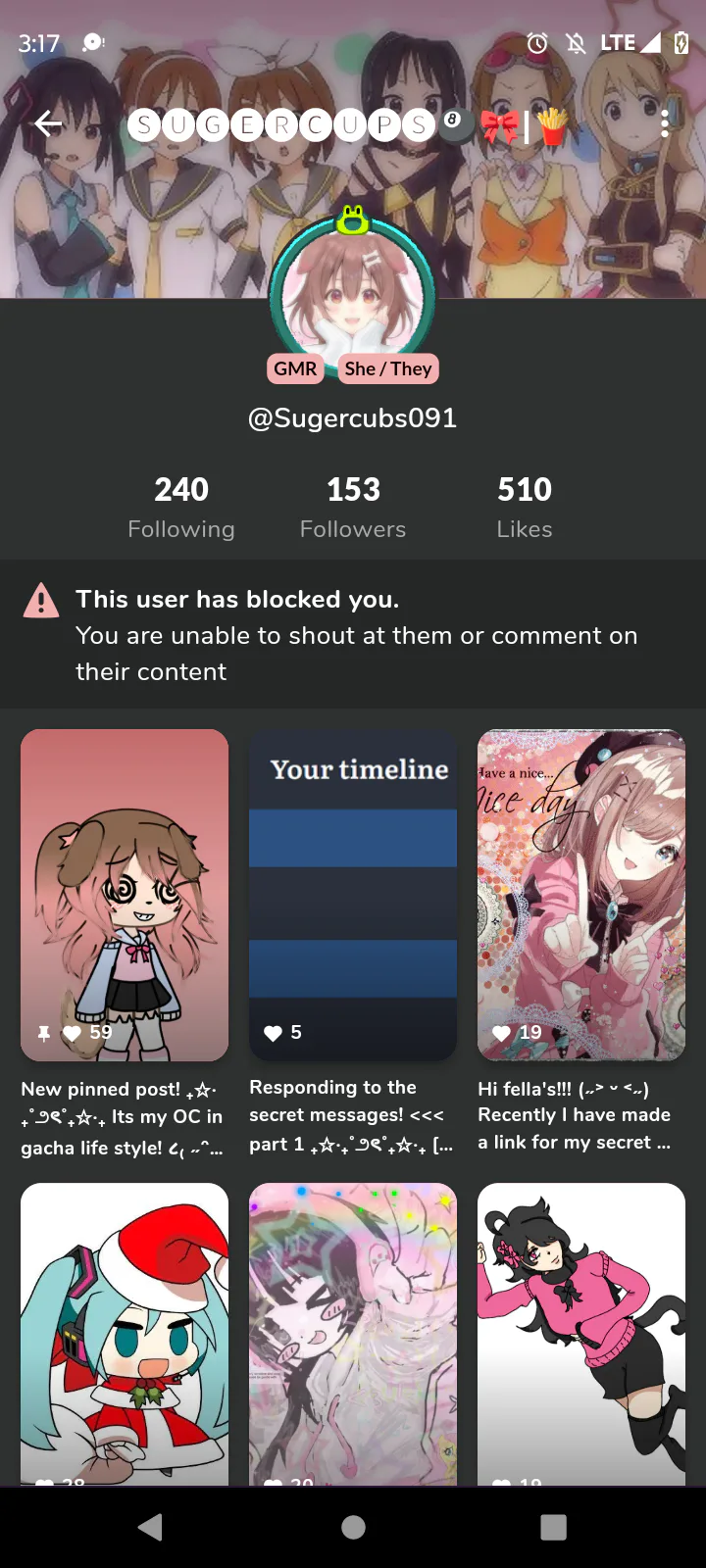Open the 153 Followers list
This screenshot has height=1568, width=706.
coord(353,507)
